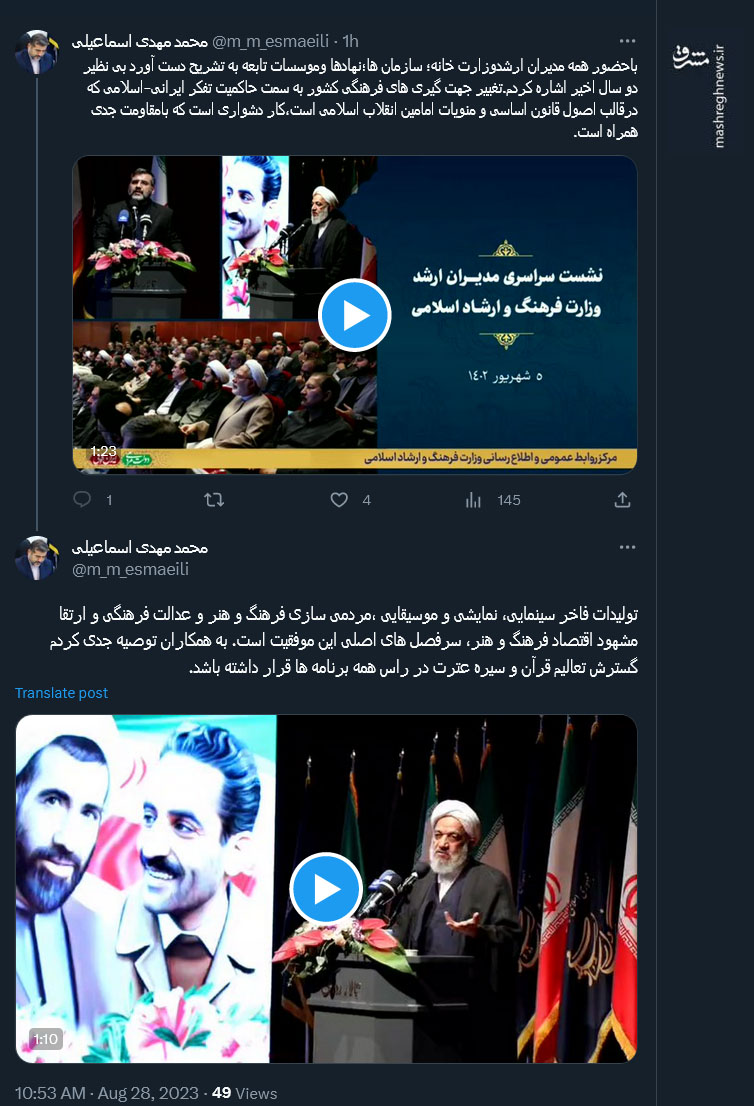Share the first tweet
Image resolution: width=754 pixels, height=1106 pixels.
pos(623,498)
